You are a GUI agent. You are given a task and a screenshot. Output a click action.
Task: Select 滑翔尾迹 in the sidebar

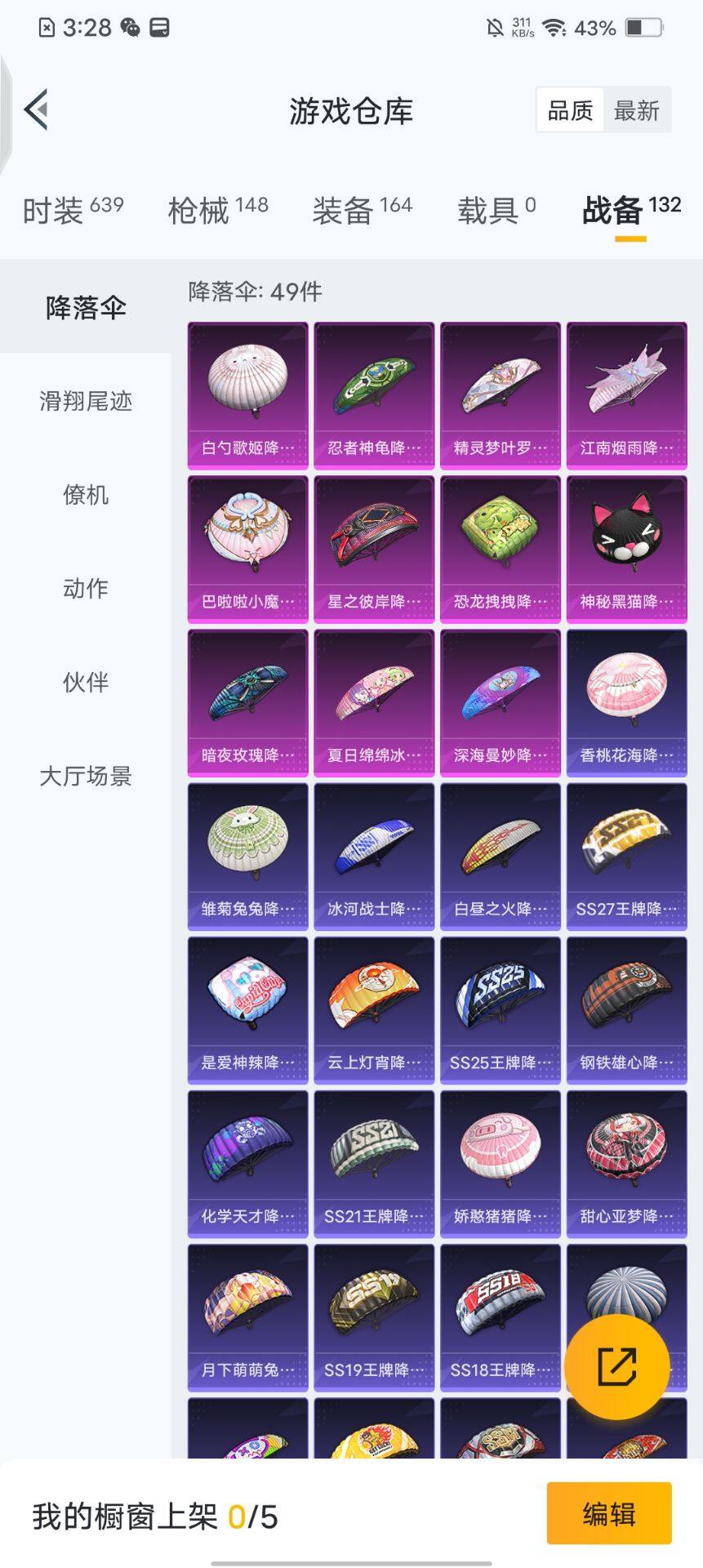click(x=87, y=402)
